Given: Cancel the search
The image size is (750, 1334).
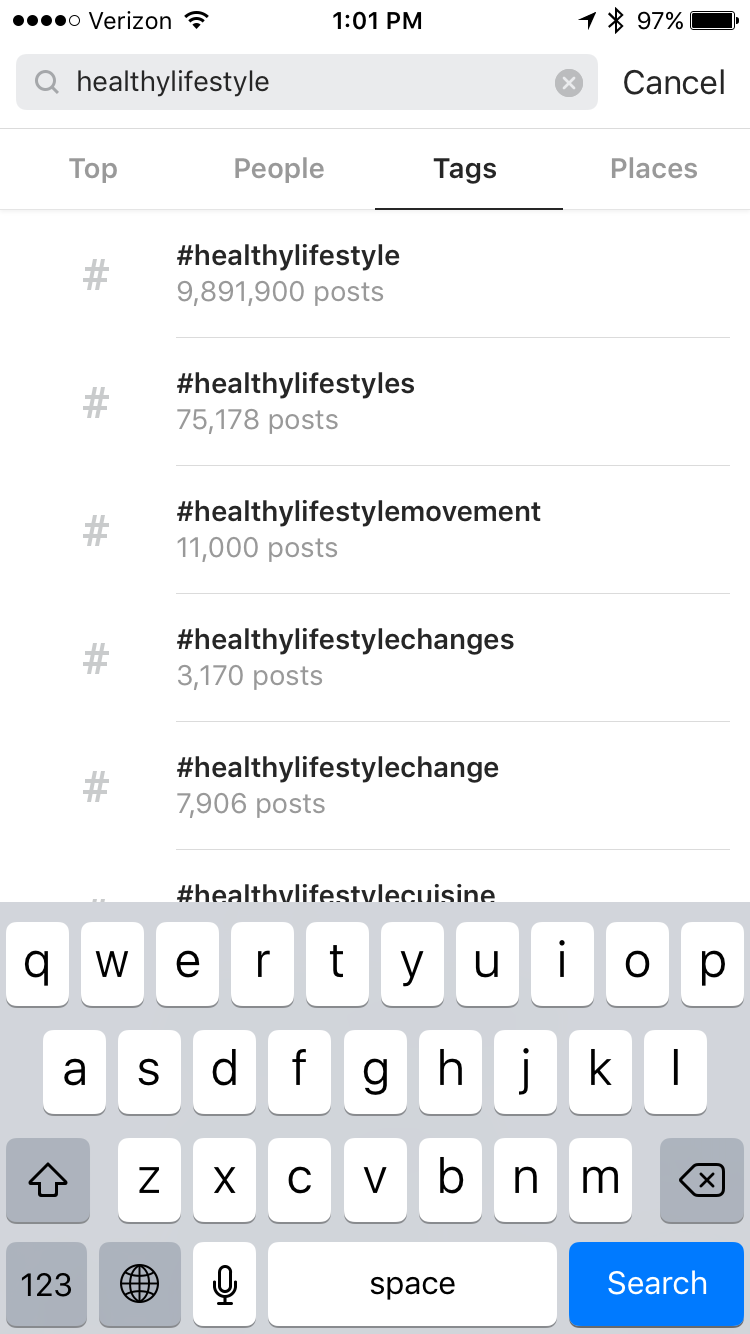Looking at the screenshot, I should [x=674, y=82].
